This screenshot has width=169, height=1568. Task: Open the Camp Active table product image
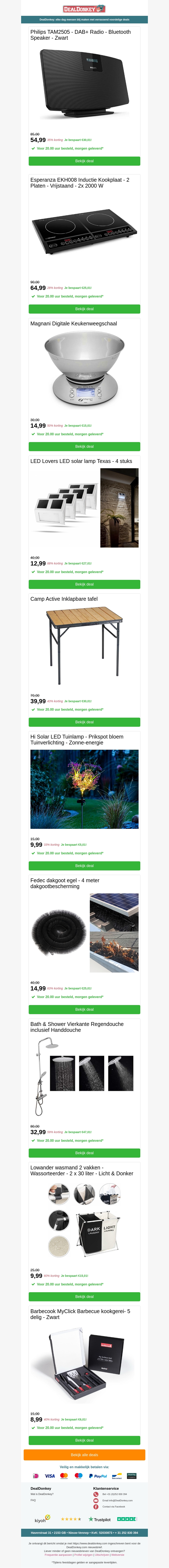tap(84, 645)
